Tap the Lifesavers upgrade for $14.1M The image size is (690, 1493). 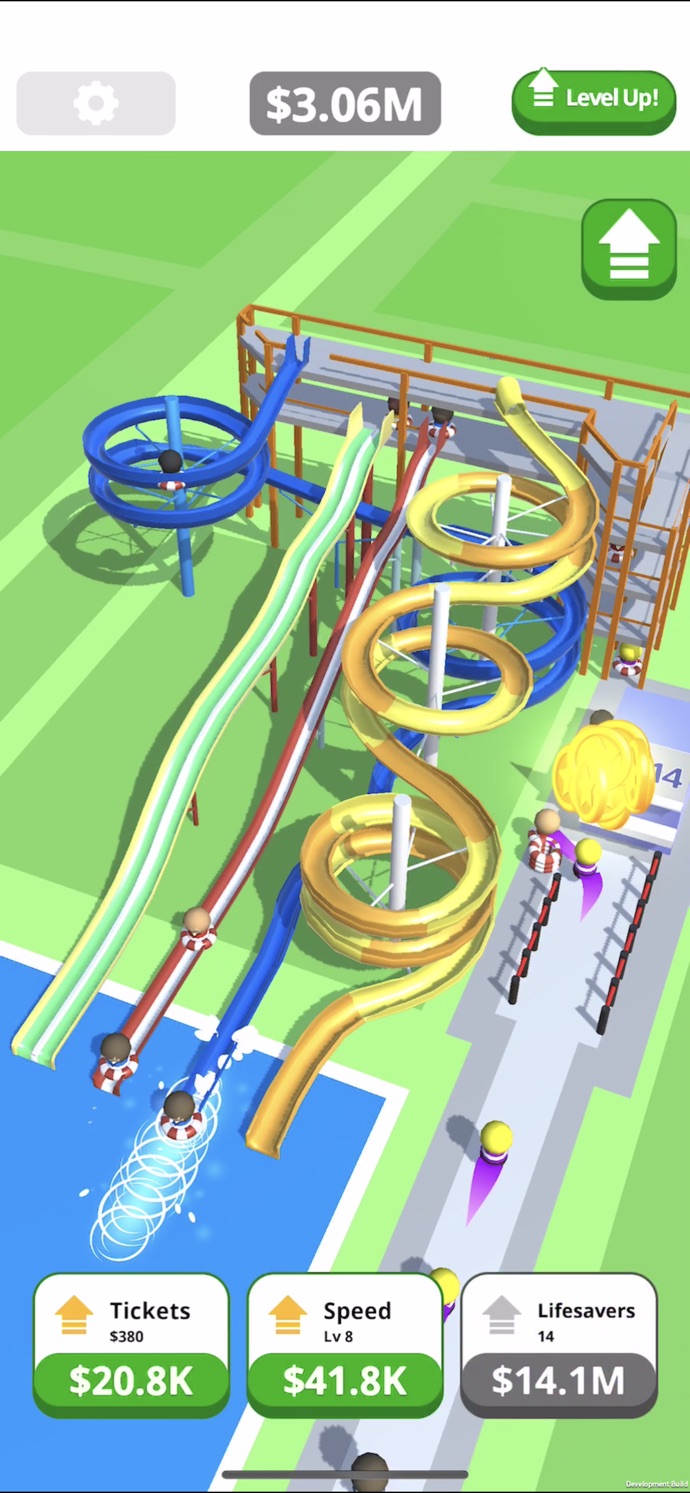558,1379
